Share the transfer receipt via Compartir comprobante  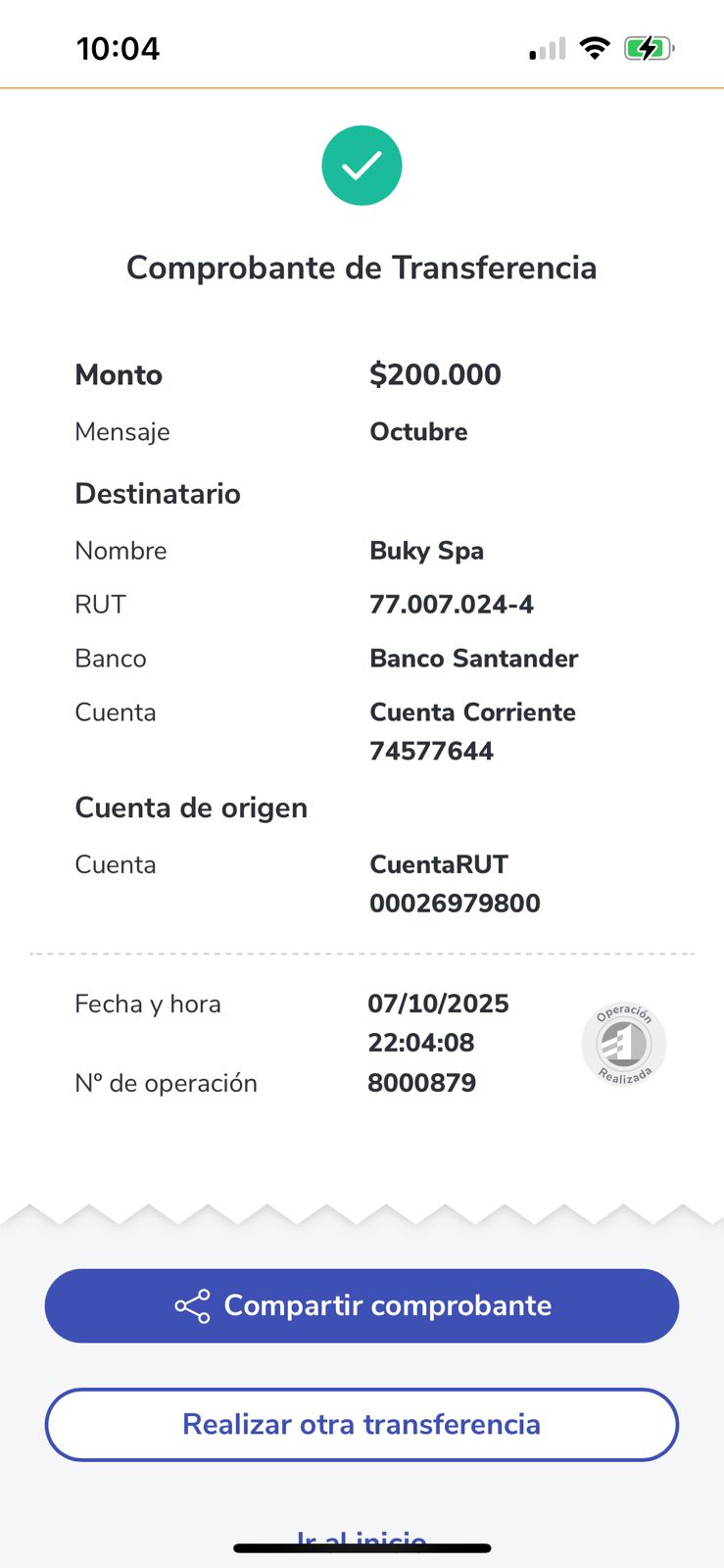362,1305
